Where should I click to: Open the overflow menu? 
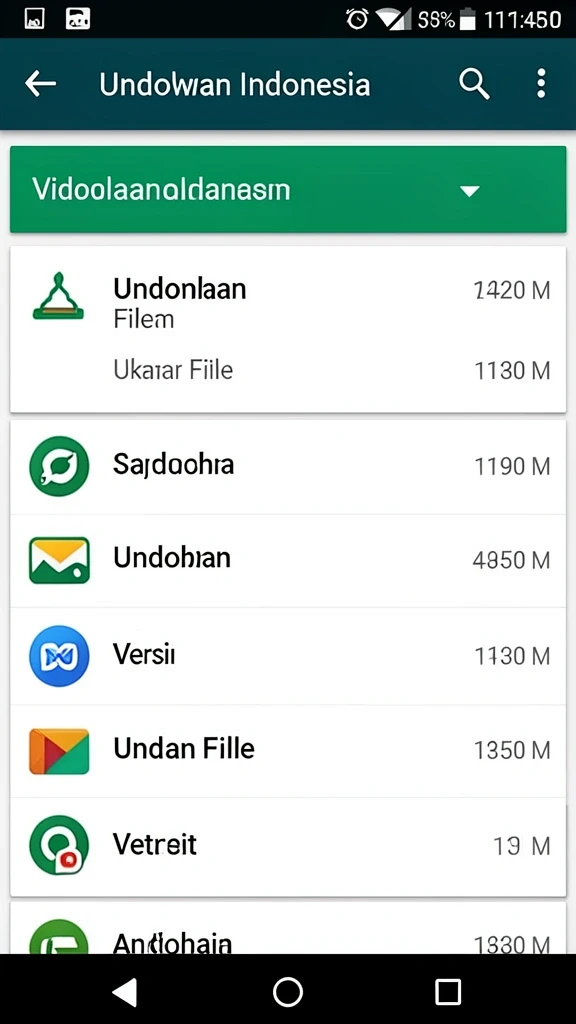tap(541, 84)
